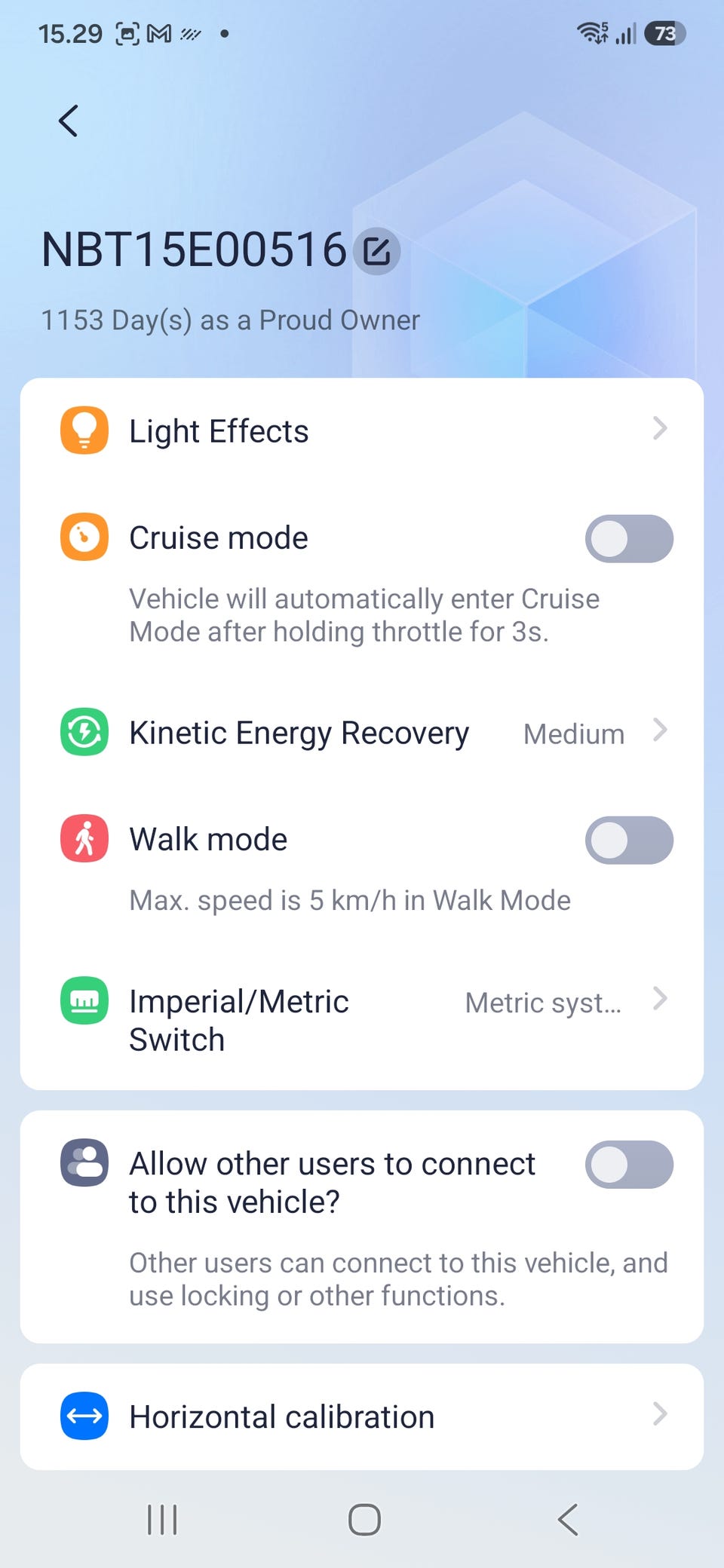
Task: Edit the vehicle name NBT15E00516
Action: (x=377, y=251)
